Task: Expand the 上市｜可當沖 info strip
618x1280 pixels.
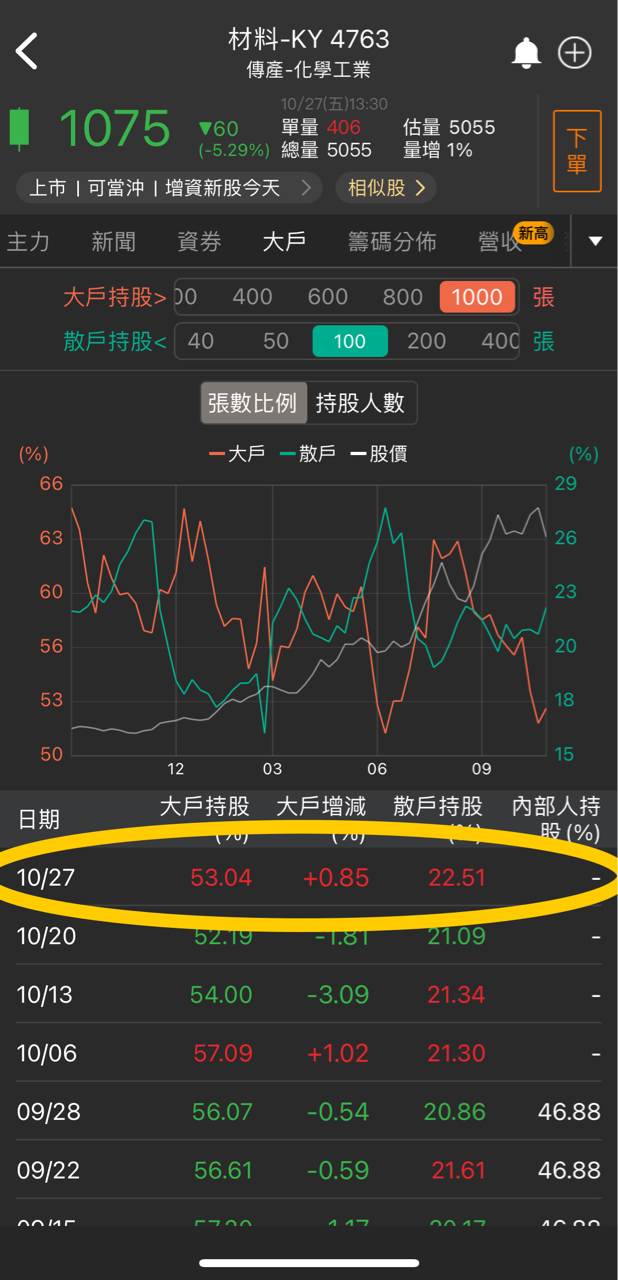Action: [168, 187]
